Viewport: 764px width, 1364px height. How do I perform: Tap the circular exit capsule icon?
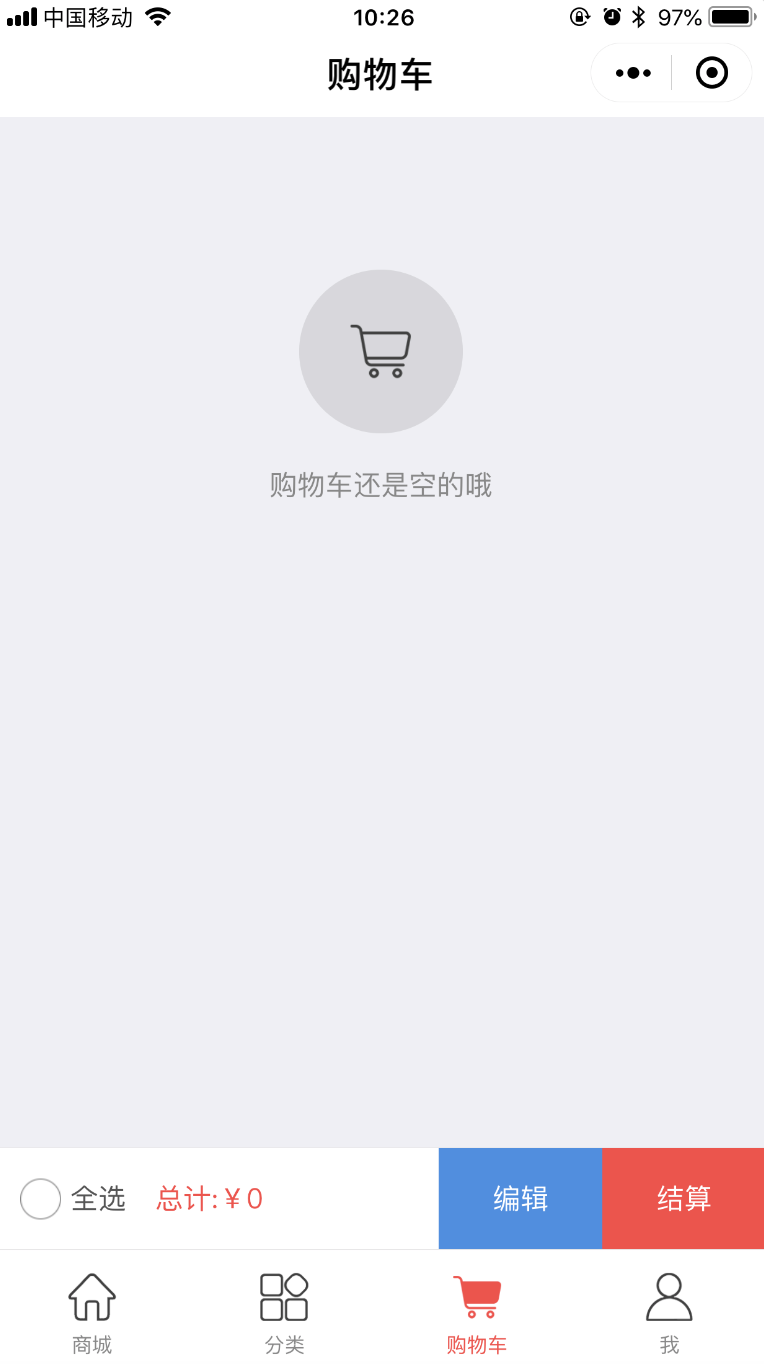[x=712, y=72]
